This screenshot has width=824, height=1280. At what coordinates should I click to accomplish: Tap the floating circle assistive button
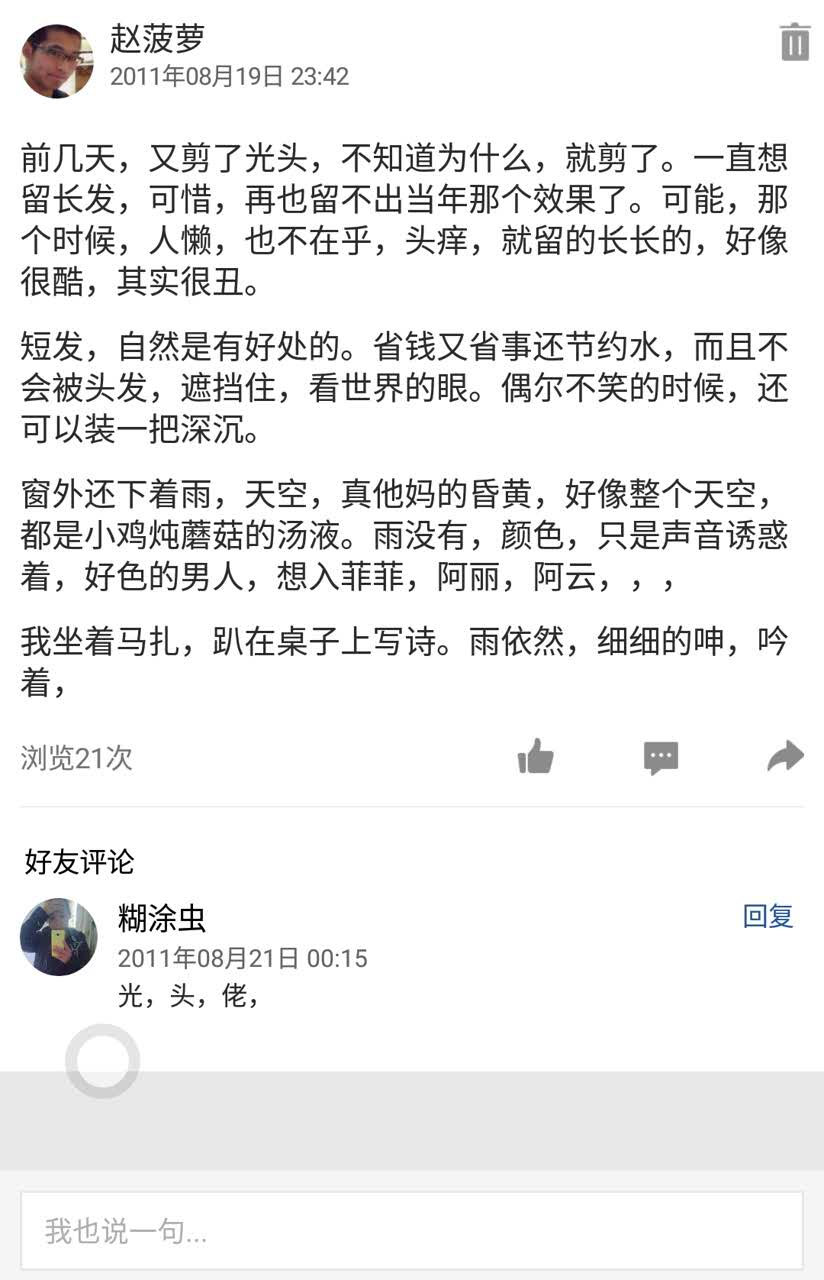(x=103, y=1061)
